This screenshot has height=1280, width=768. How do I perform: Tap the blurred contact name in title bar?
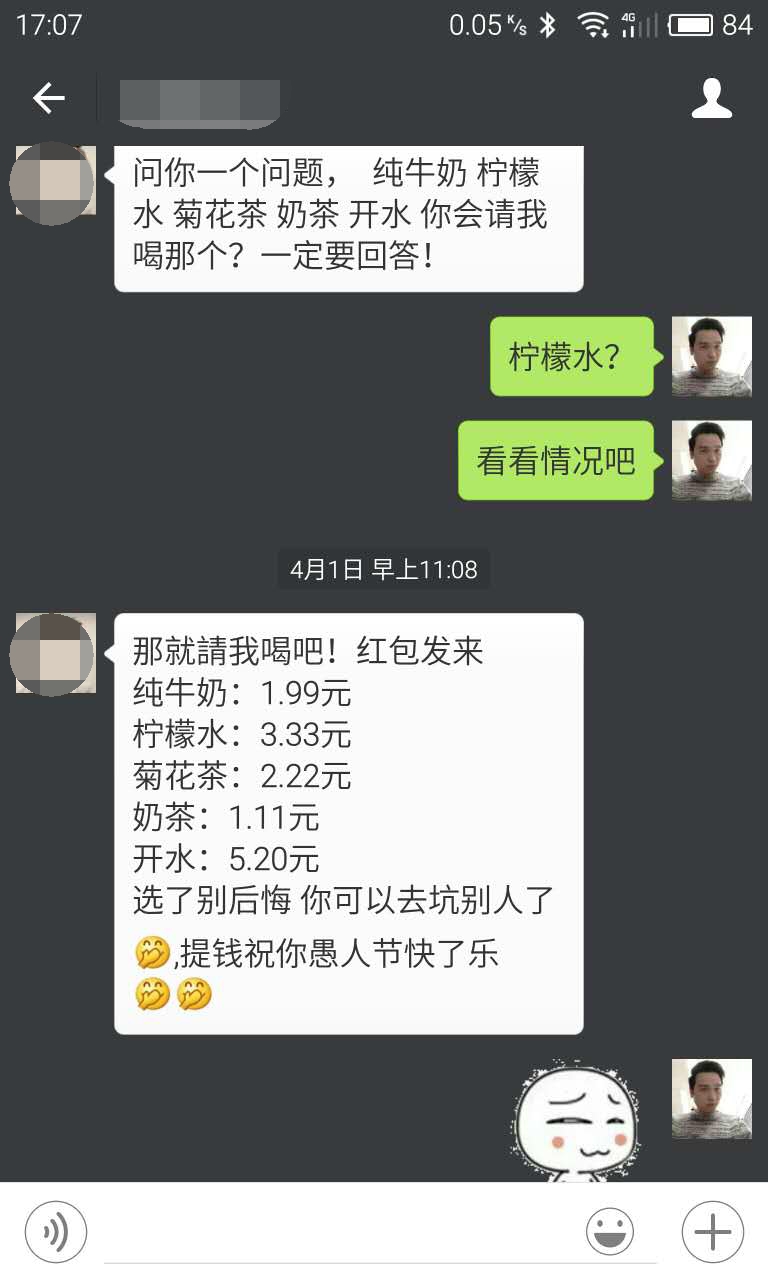point(200,102)
